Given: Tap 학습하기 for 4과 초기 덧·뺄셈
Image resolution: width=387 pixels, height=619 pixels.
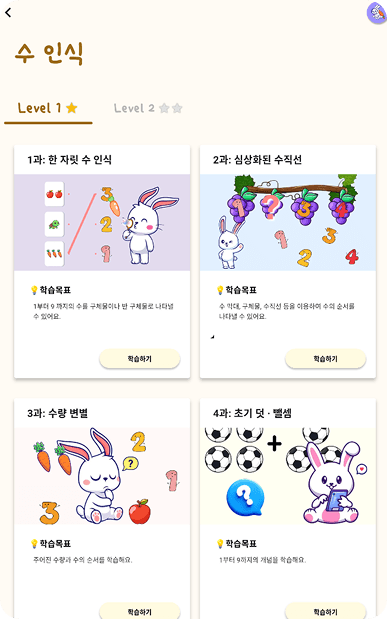Looking at the screenshot, I should click(x=325, y=611).
